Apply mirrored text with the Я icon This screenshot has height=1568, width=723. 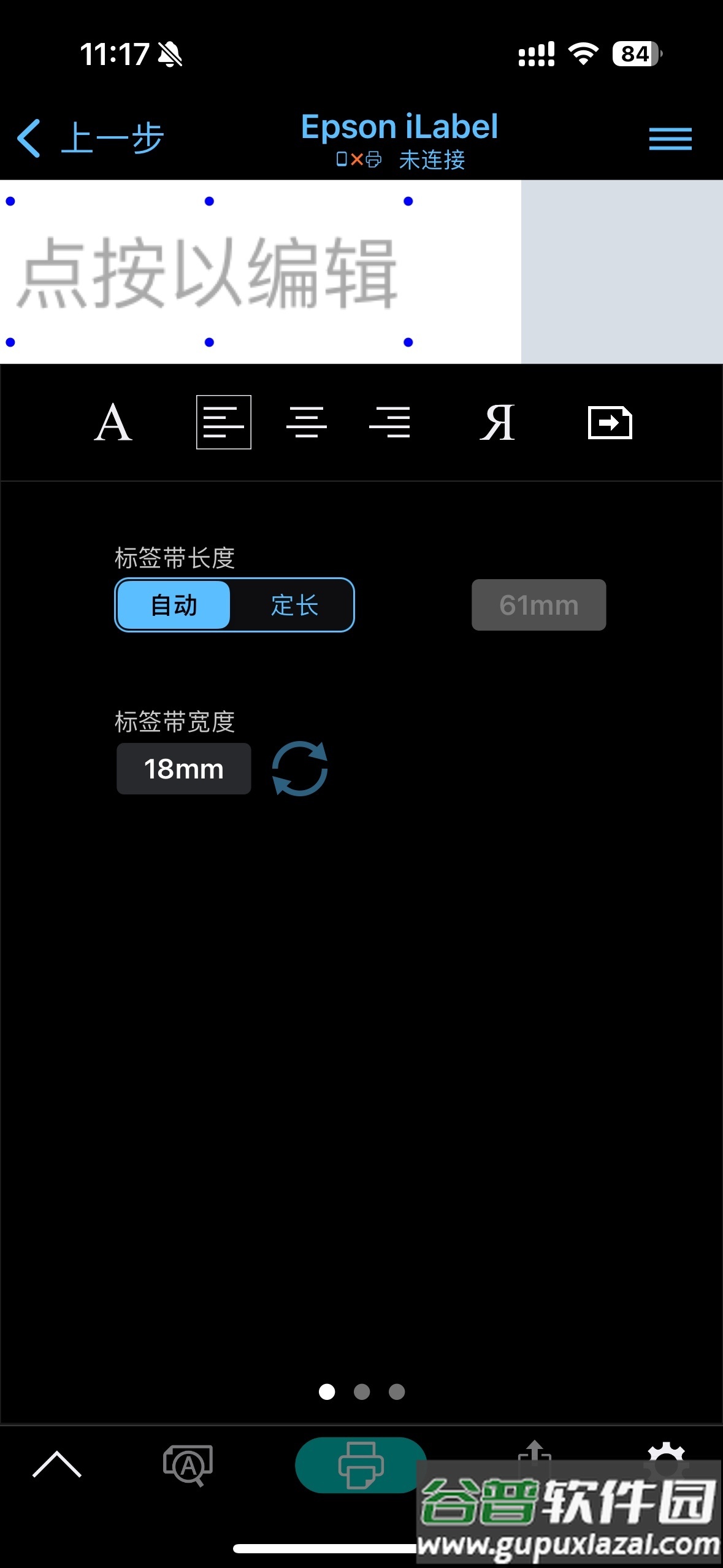pos(498,423)
